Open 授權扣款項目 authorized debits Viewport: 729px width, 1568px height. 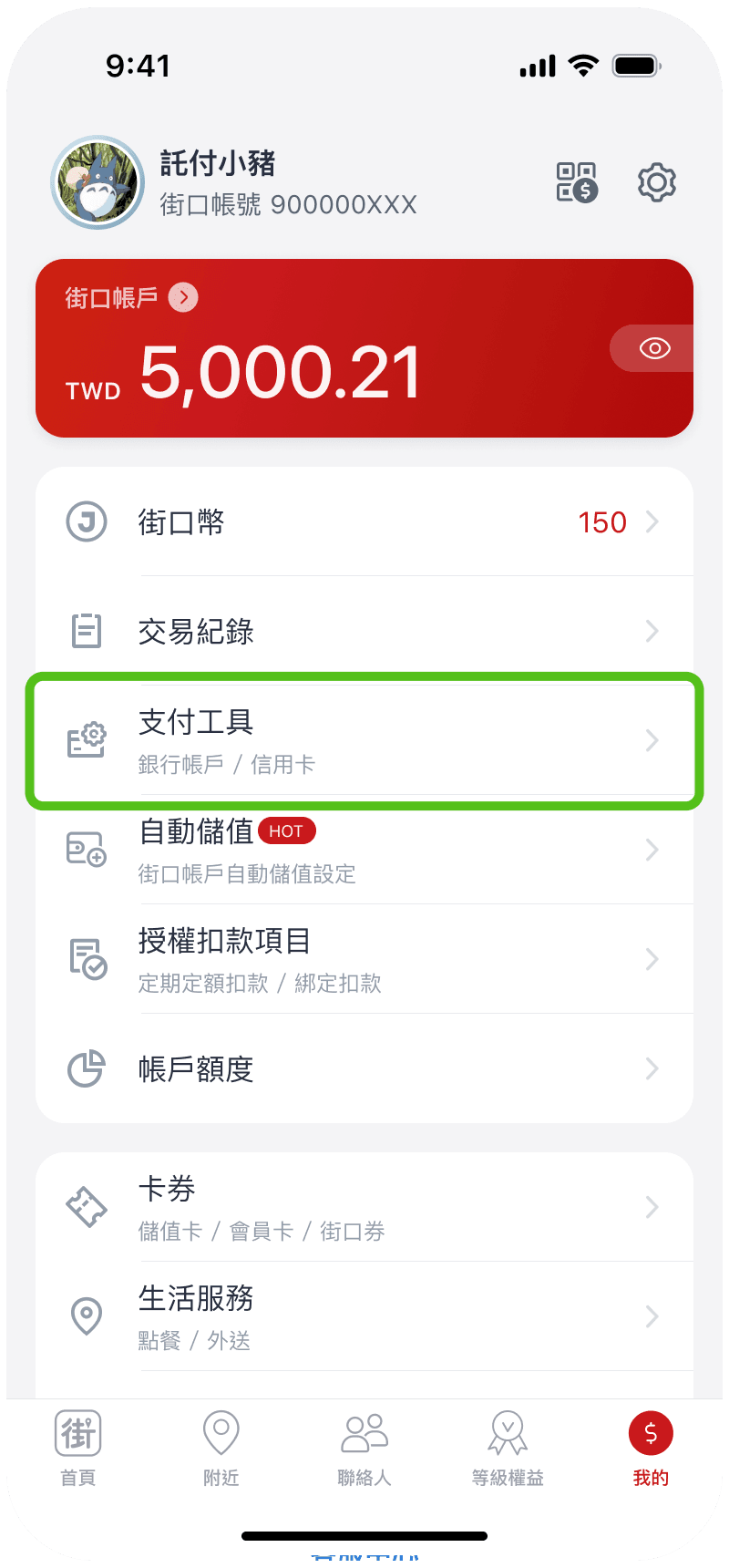click(x=364, y=959)
